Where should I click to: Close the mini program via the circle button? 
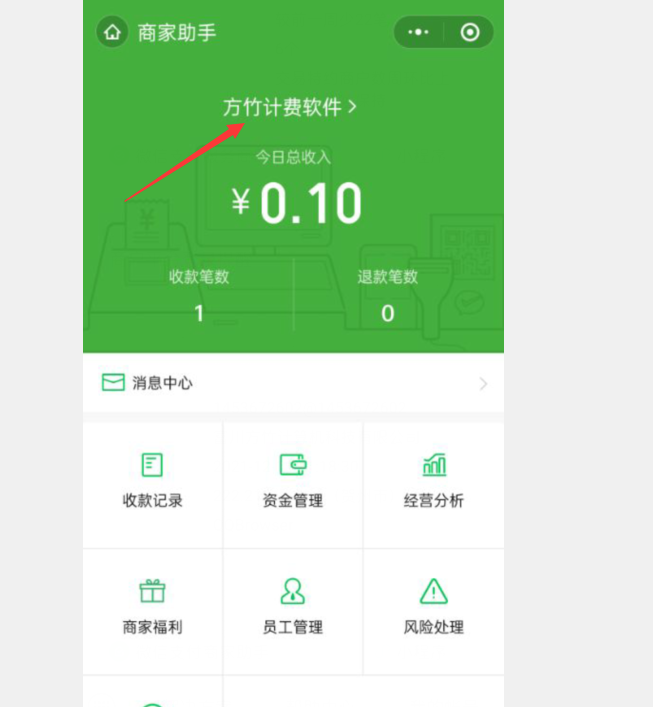pyautogui.click(x=470, y=32)
